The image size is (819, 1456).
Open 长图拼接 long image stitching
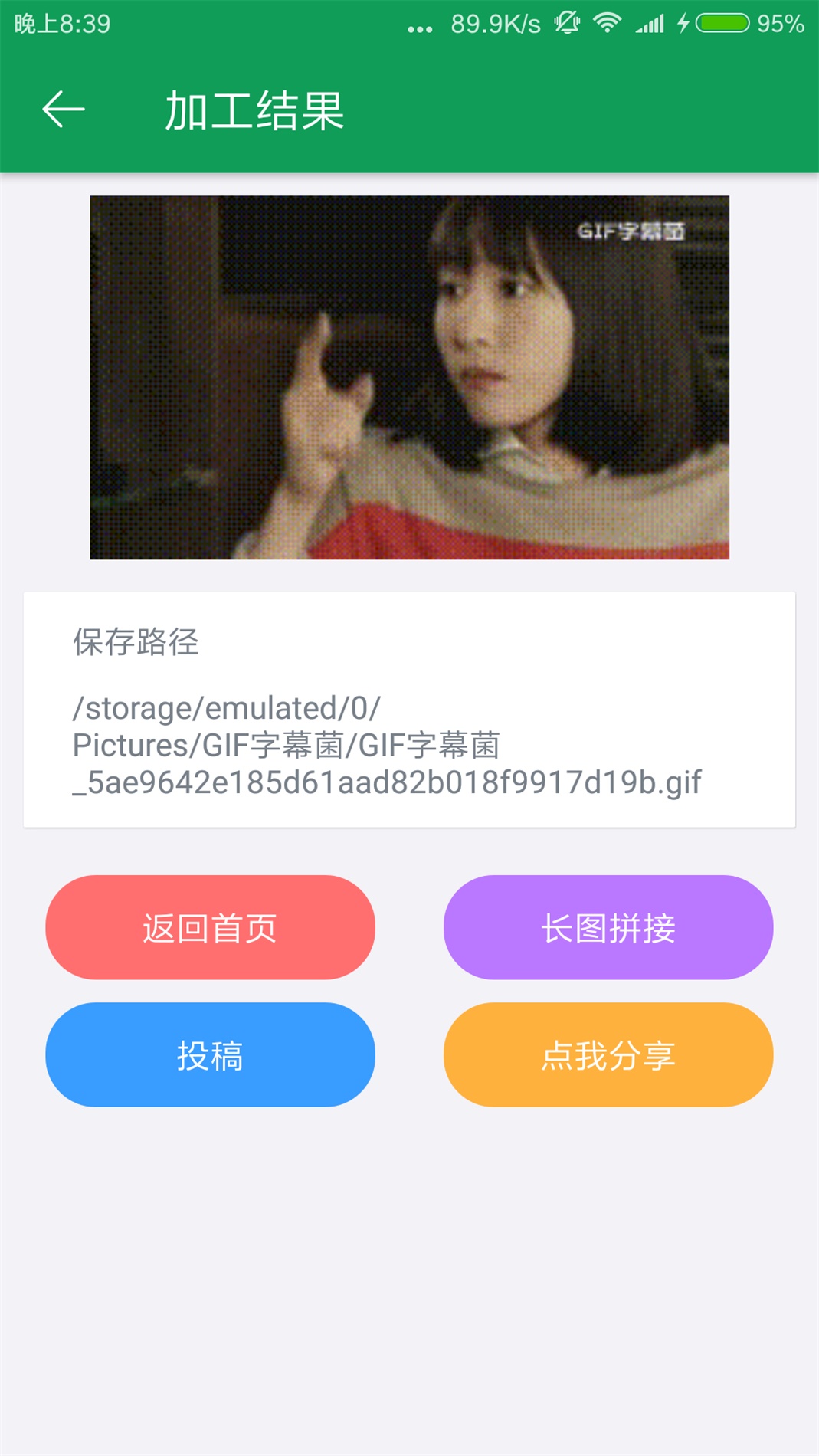608,927
